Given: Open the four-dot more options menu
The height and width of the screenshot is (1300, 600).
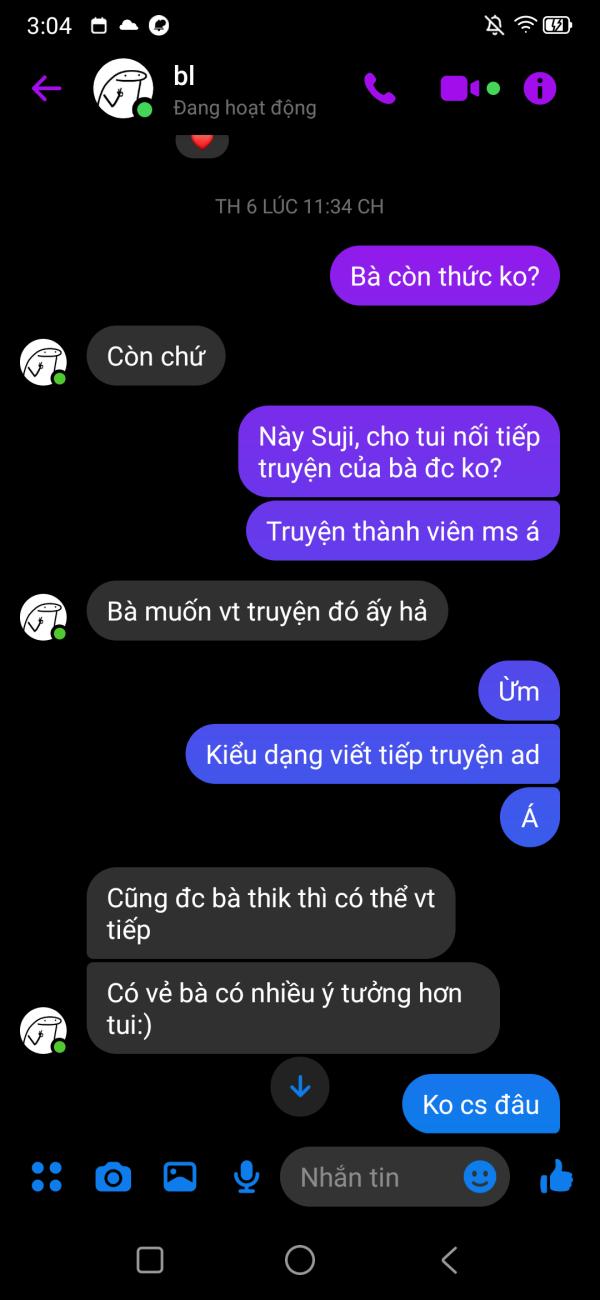Looking at the screenshot, I should click(46, 1177).
